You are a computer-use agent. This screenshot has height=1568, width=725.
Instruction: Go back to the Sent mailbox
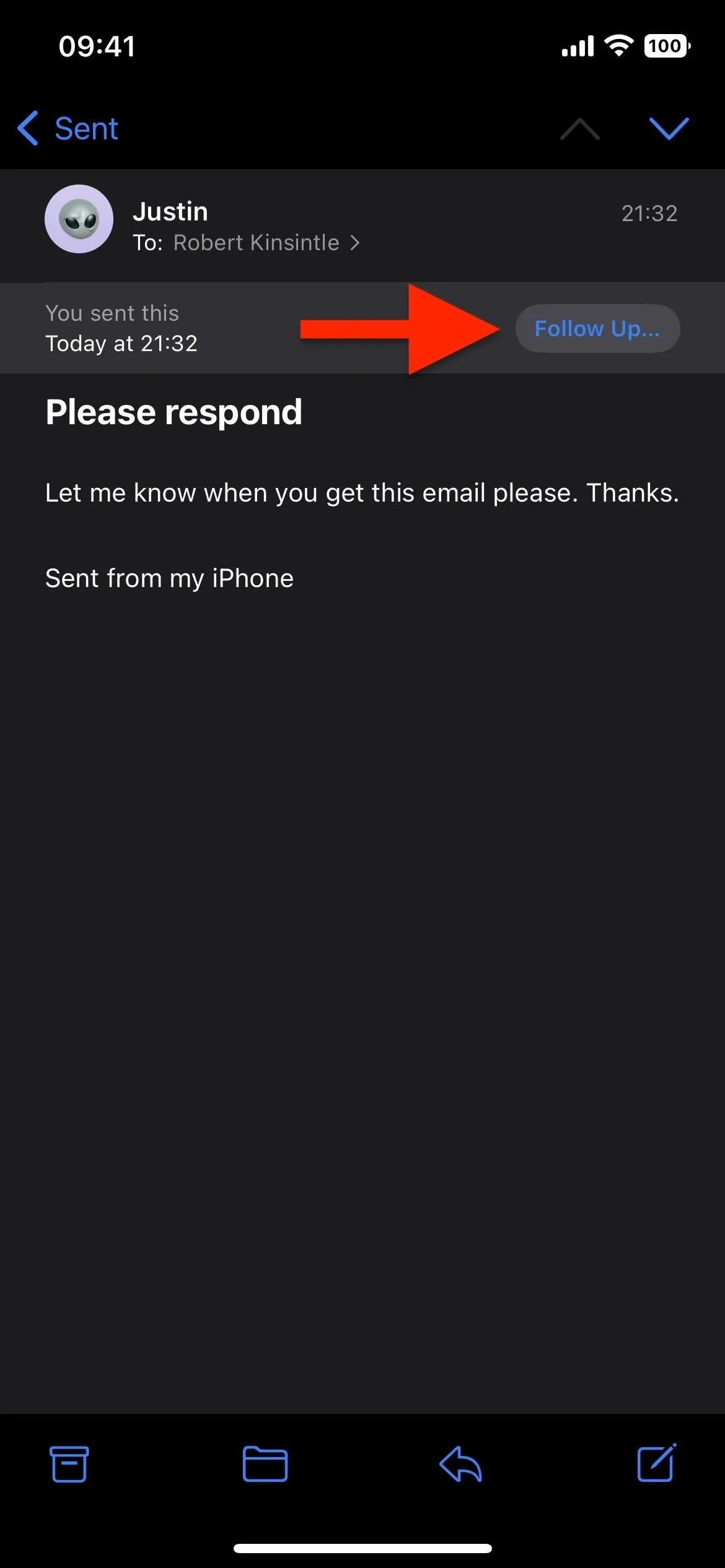(x=68, y=129)
